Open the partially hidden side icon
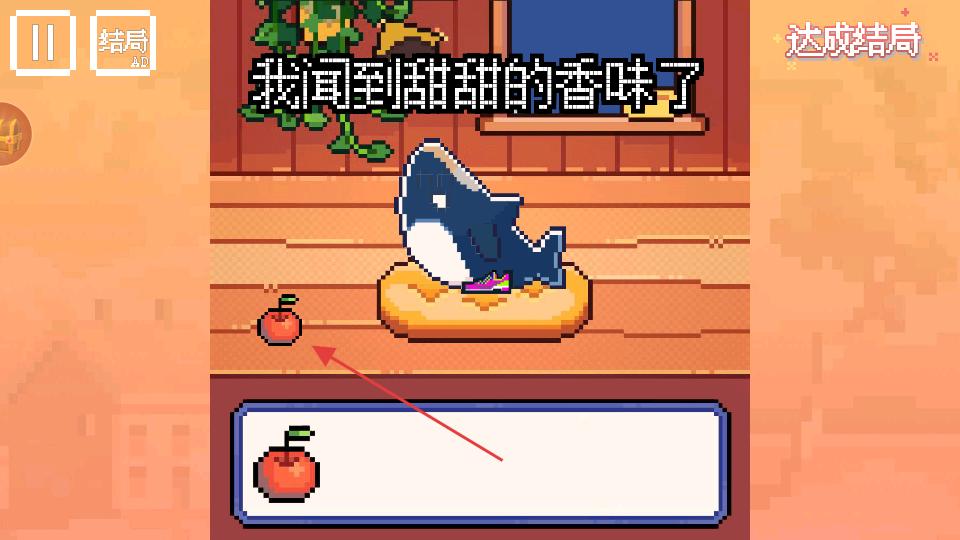This screenshot has width=960, height=540. pyautogui.click(x=12, y=132)
